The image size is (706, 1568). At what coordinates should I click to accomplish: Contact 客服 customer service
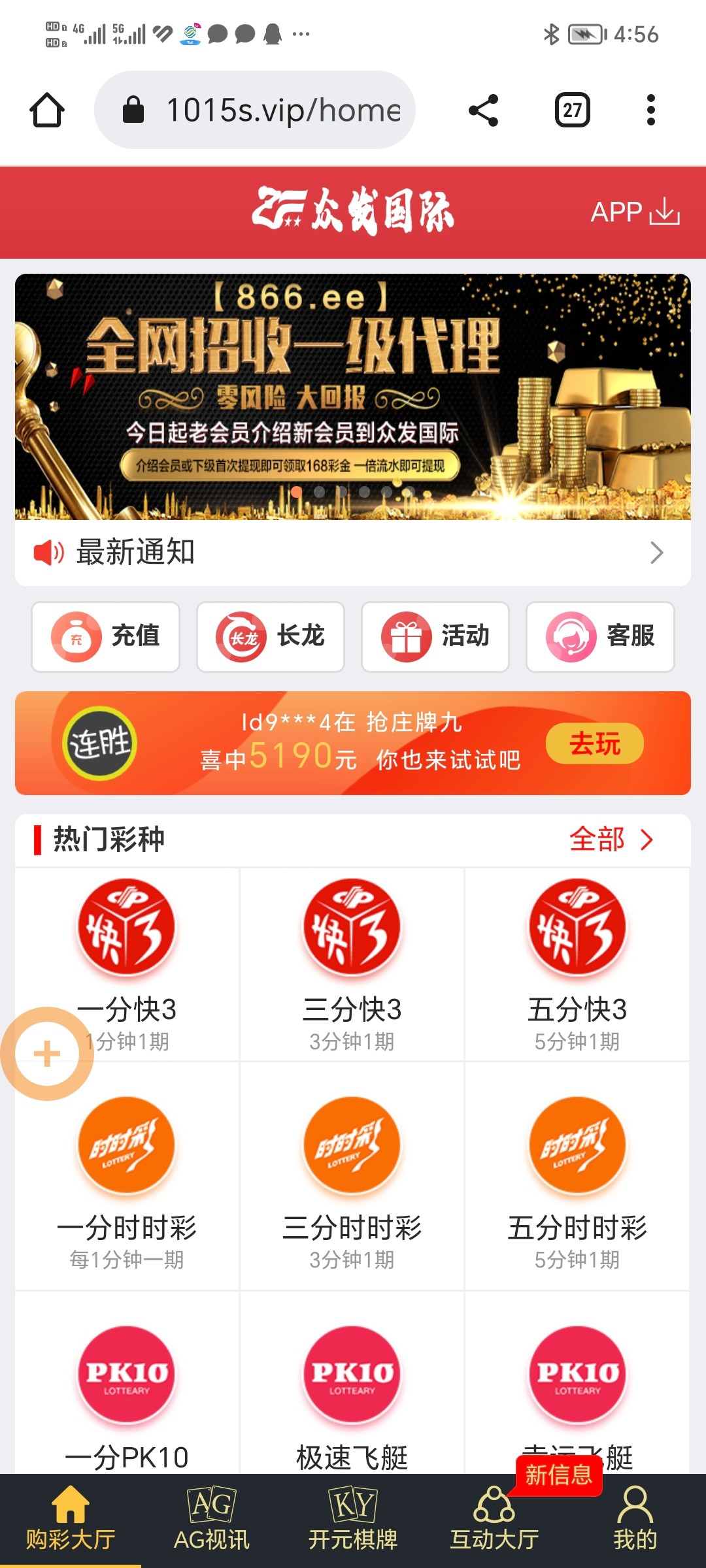[600, 636]
